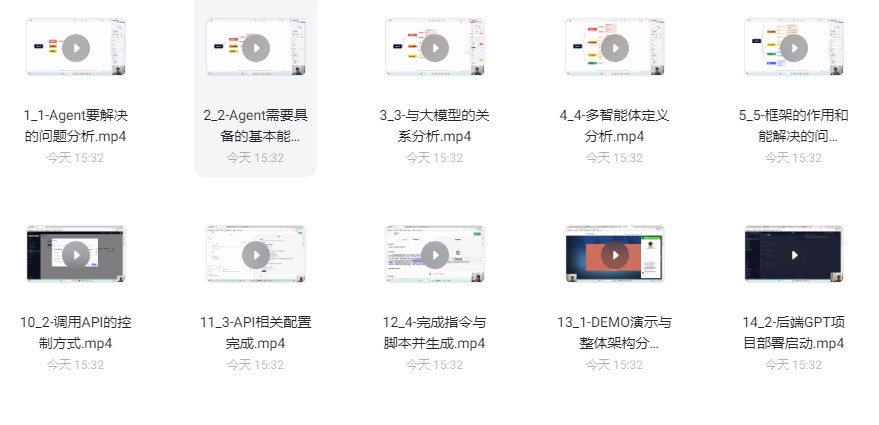Play 11_3-API相关配置完成.mp4
Image resolution: width=879 pixels, height=425 pixels.
tap(256, 255)
